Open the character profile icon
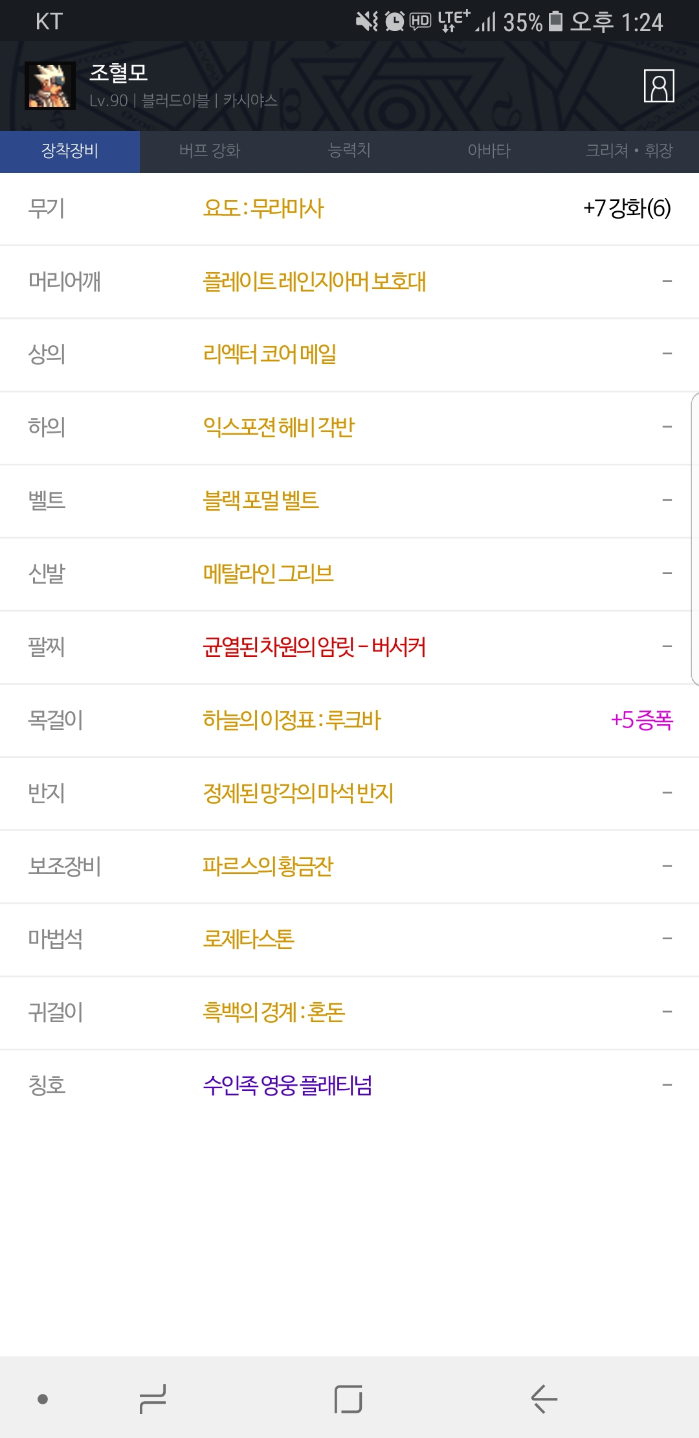Viewport: 699px width, 1438px height. (659, 86)
